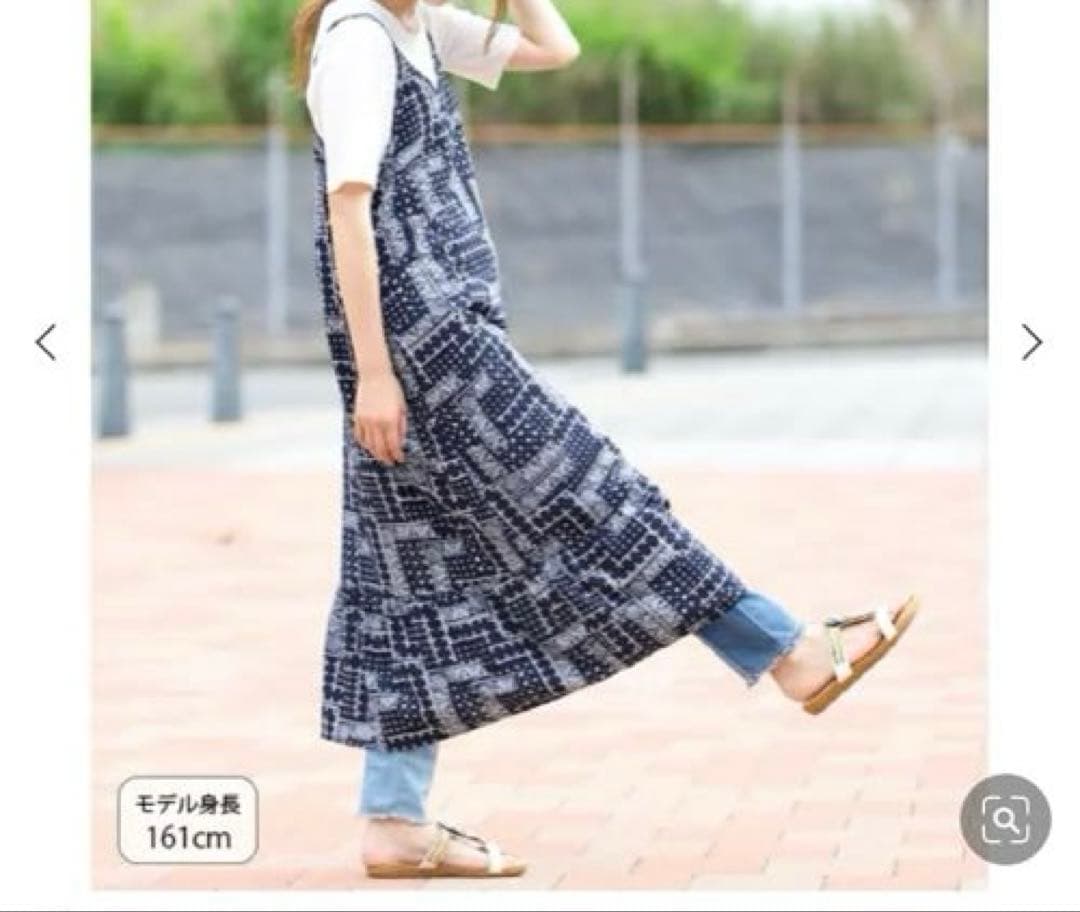
Task: Go to the previous product image
Action: point(45,342)
